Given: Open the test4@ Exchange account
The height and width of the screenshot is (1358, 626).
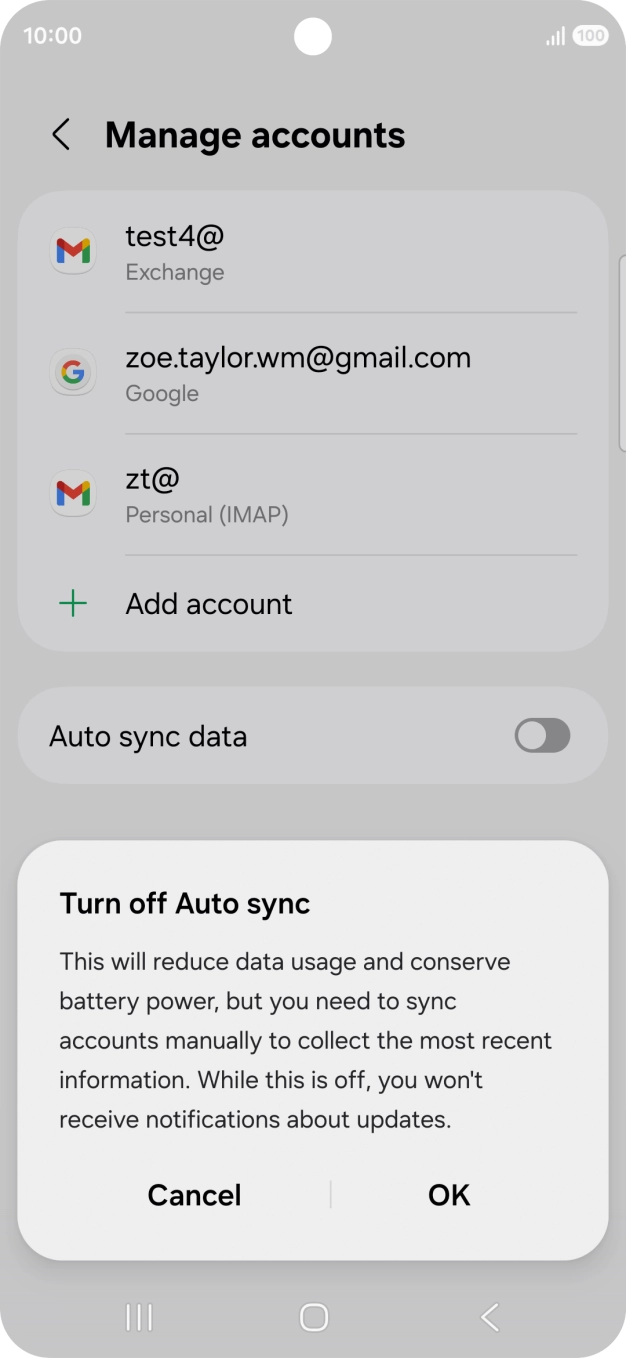Looking at the screenshot, I should [312, 252].
